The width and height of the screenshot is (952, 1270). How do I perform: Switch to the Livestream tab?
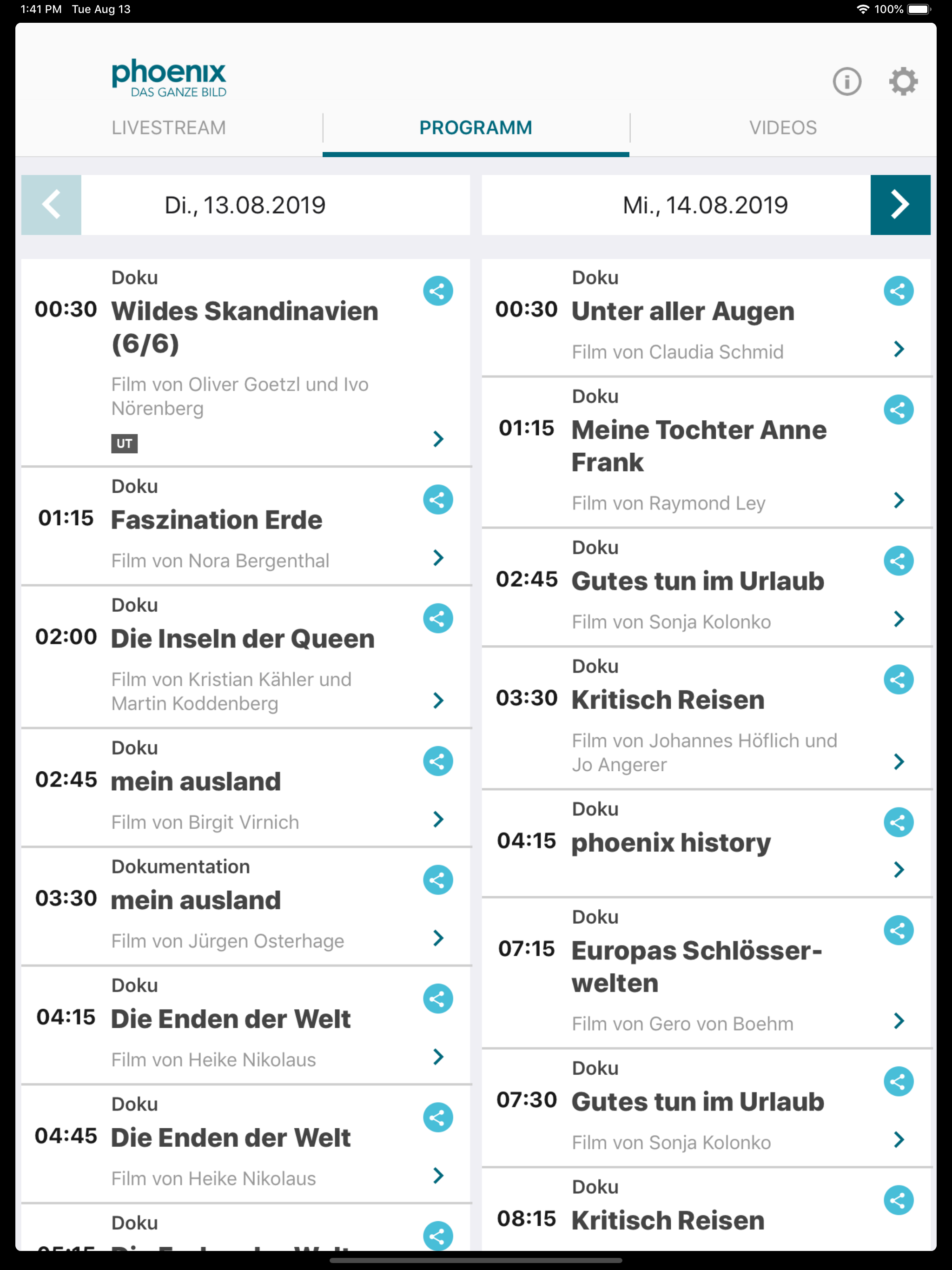tap(169, 127)
